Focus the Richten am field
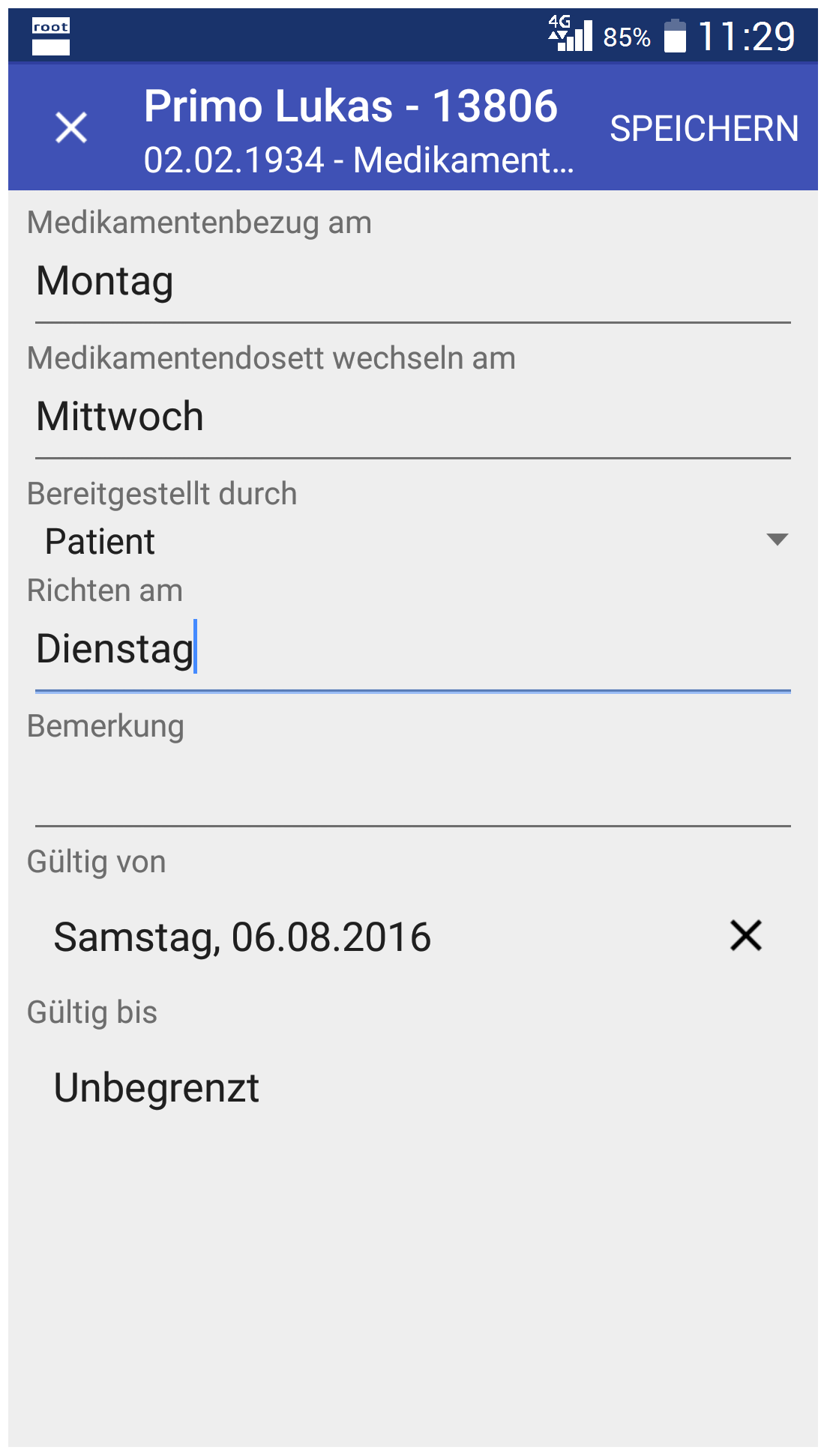Screen dimensions: 827x1456 click(x=413, y=650)
